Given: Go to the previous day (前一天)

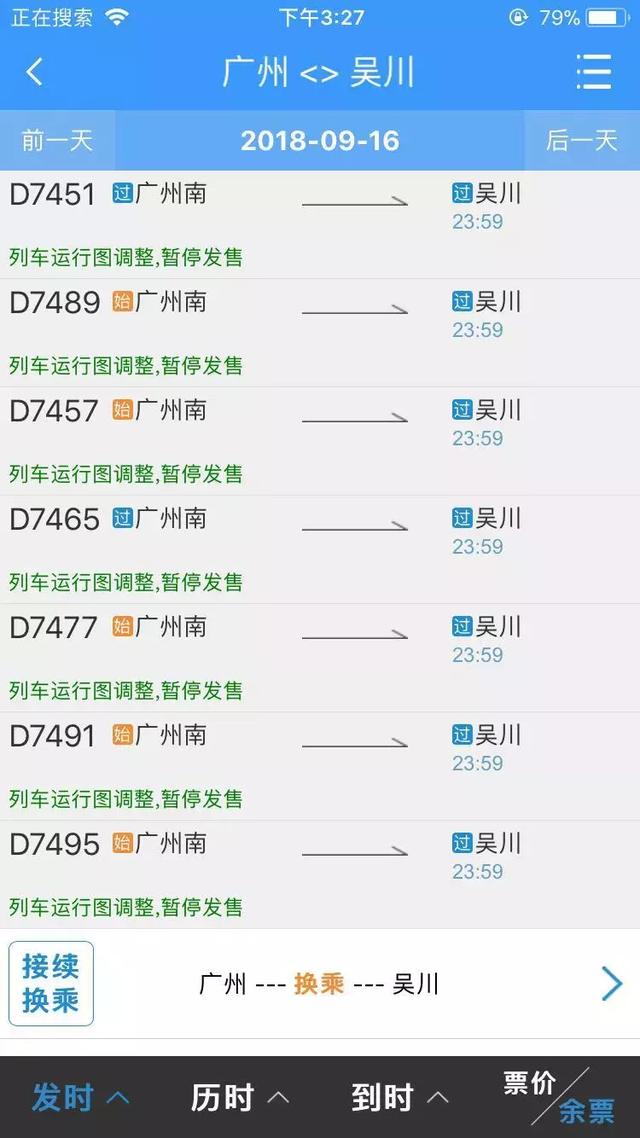Looking at the screenshot, I should coord(57,140).
